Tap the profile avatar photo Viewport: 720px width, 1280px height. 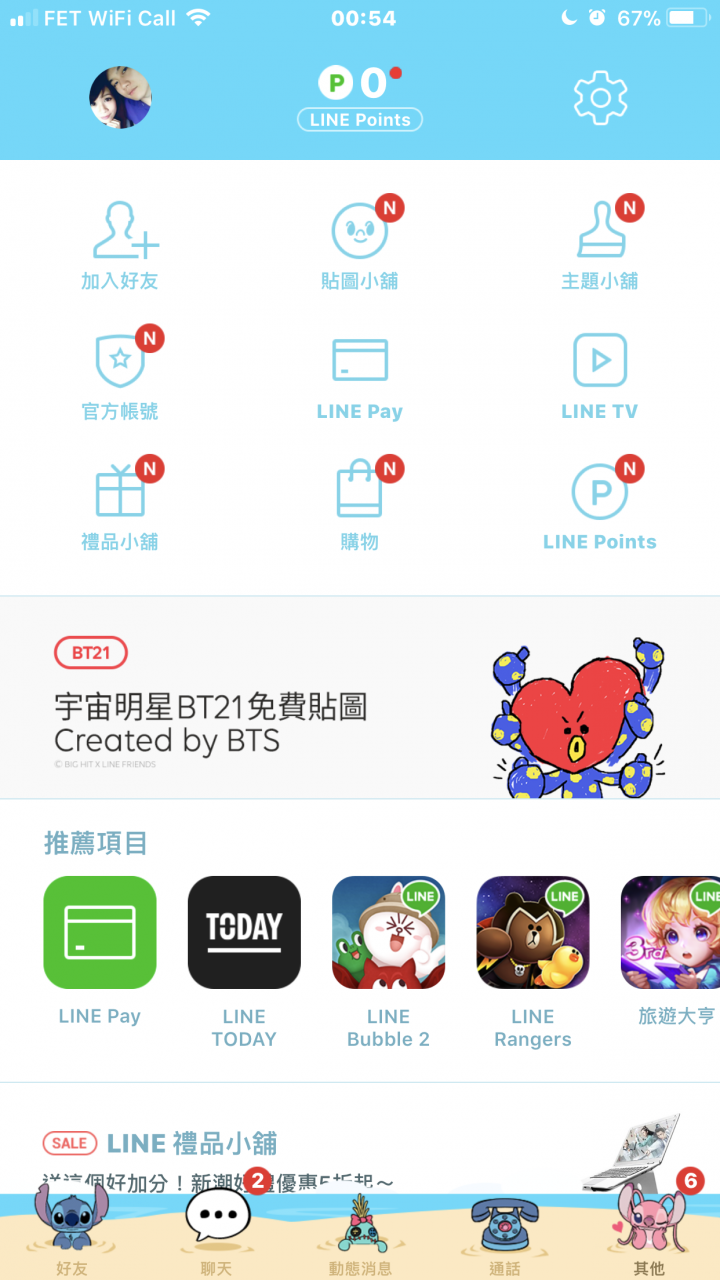click(121, 98)
